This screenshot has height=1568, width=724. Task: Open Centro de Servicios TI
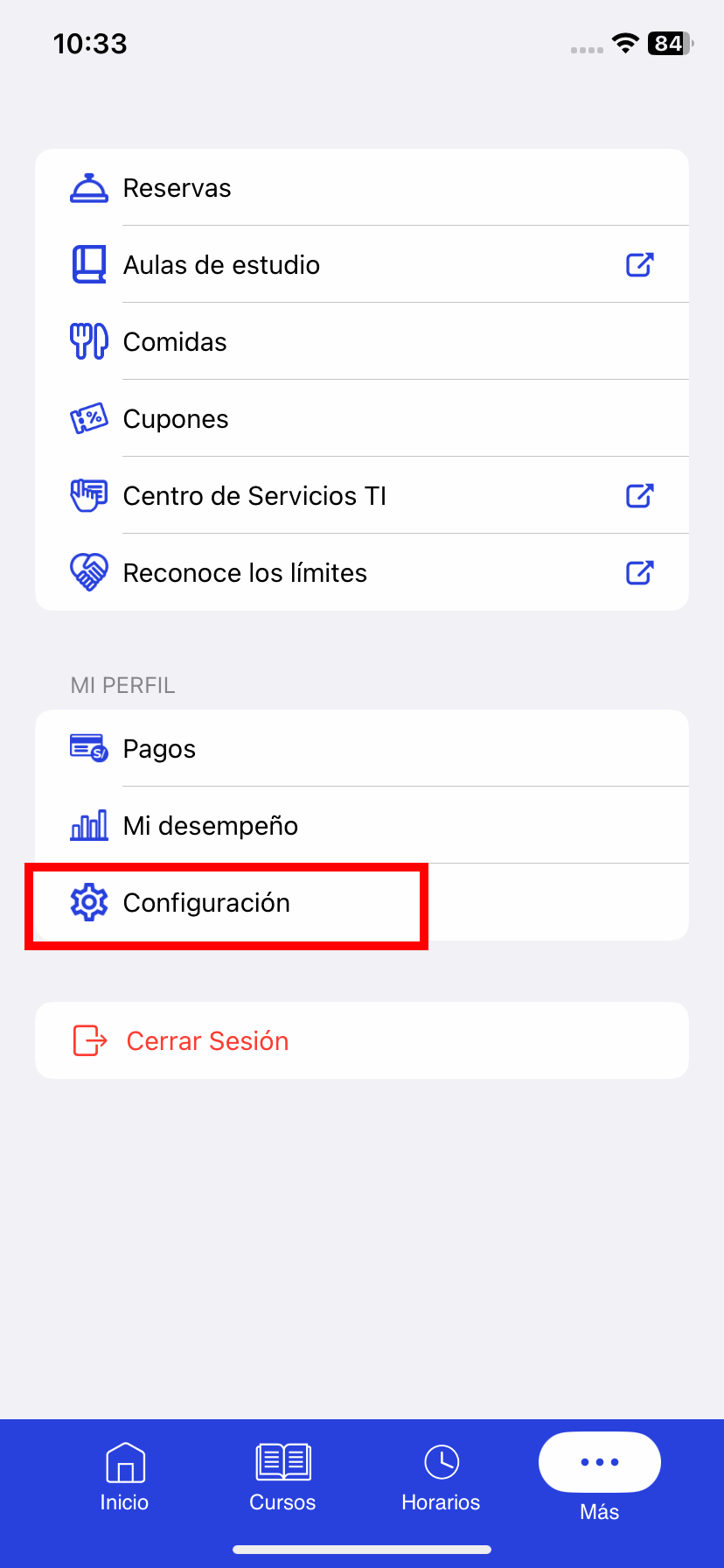coord(361,496)
